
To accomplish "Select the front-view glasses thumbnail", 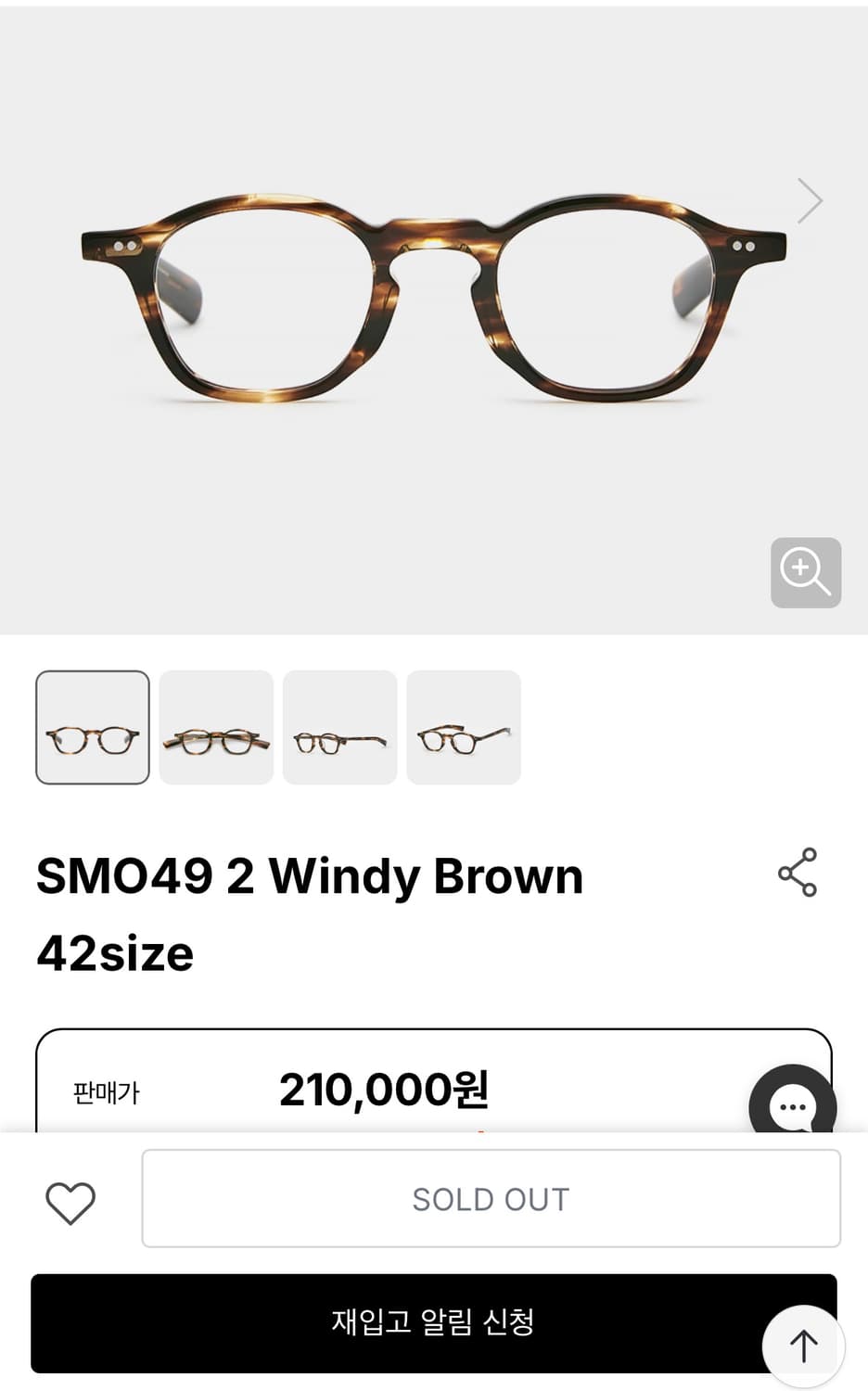I will tap(92, 727).
